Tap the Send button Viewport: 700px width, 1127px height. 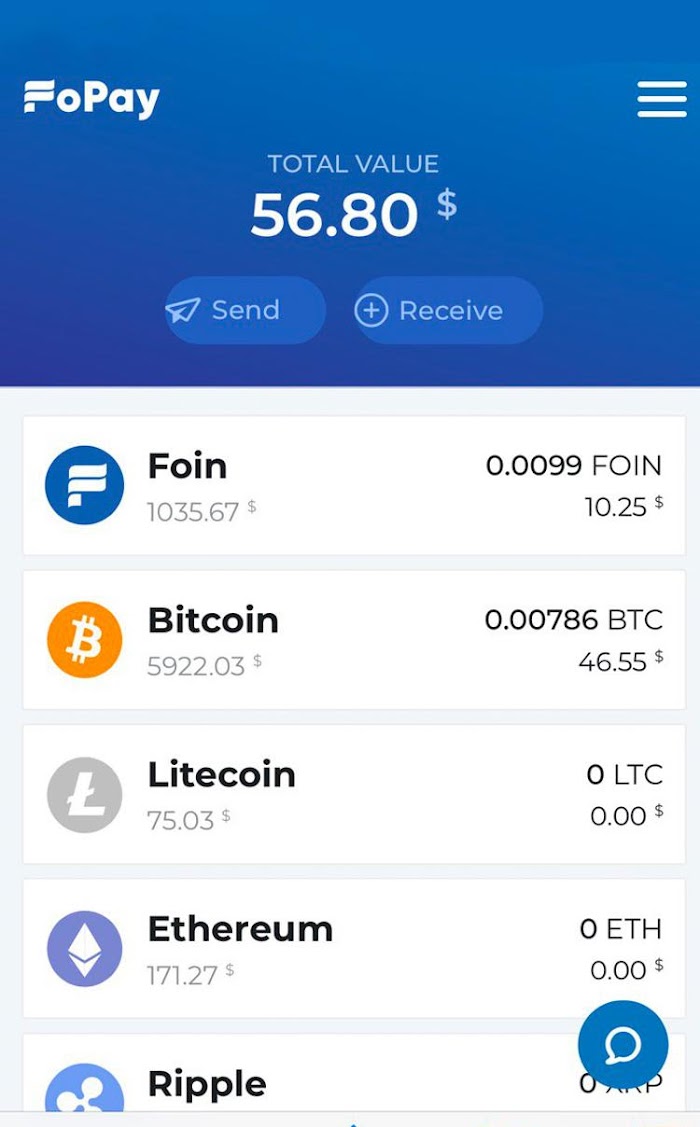coord(245,310)
